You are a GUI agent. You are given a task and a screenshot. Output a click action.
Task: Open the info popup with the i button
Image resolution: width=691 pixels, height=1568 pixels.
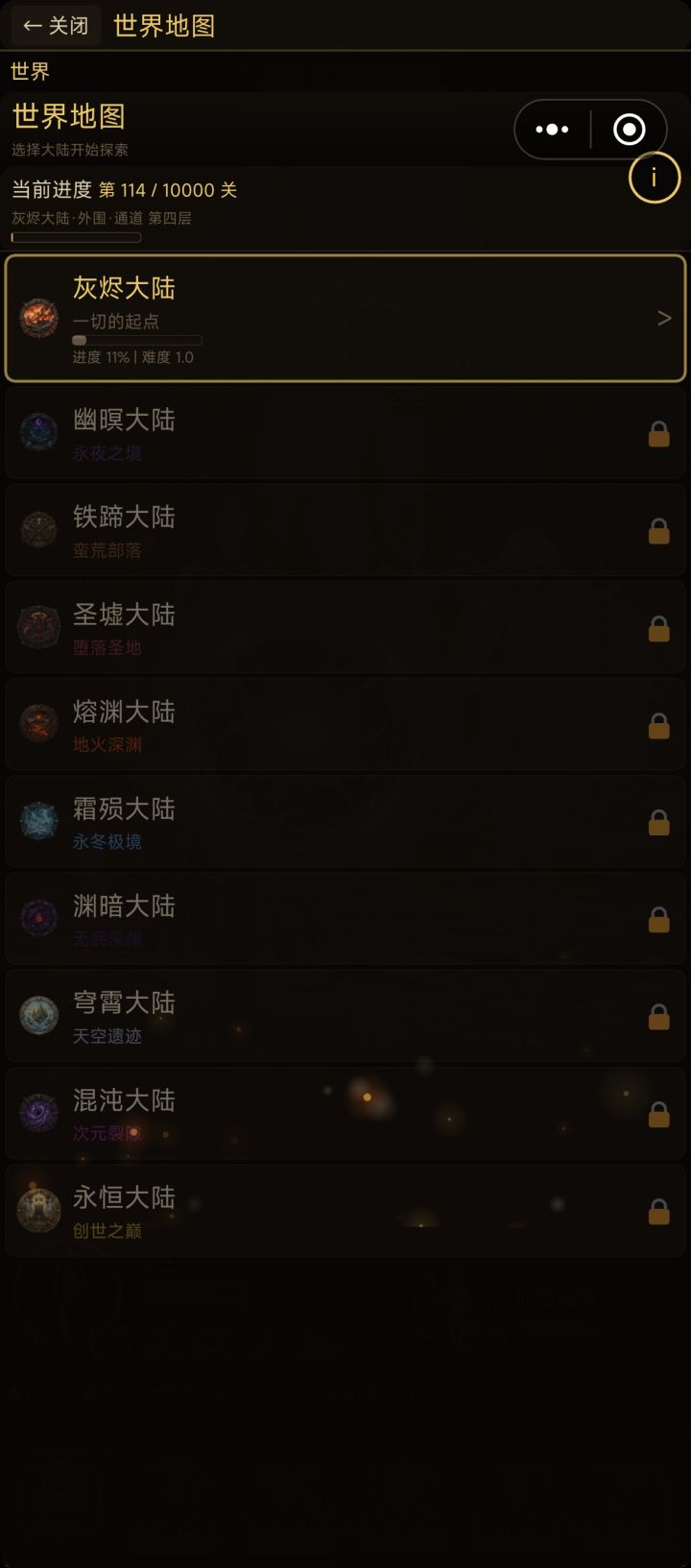[654, 178]
